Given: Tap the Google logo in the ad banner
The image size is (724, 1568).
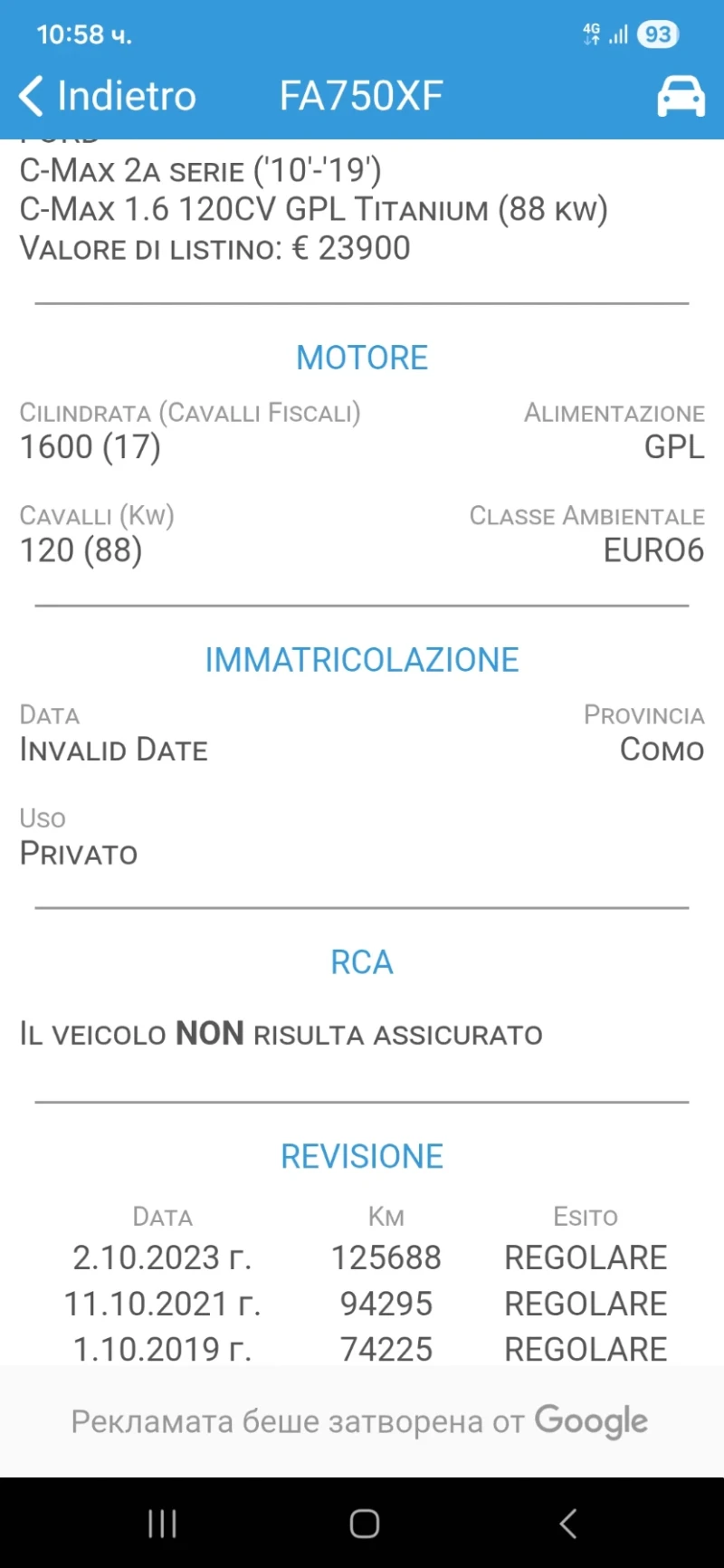Looking at the screenshot, I should click(x=592, y=1420).
